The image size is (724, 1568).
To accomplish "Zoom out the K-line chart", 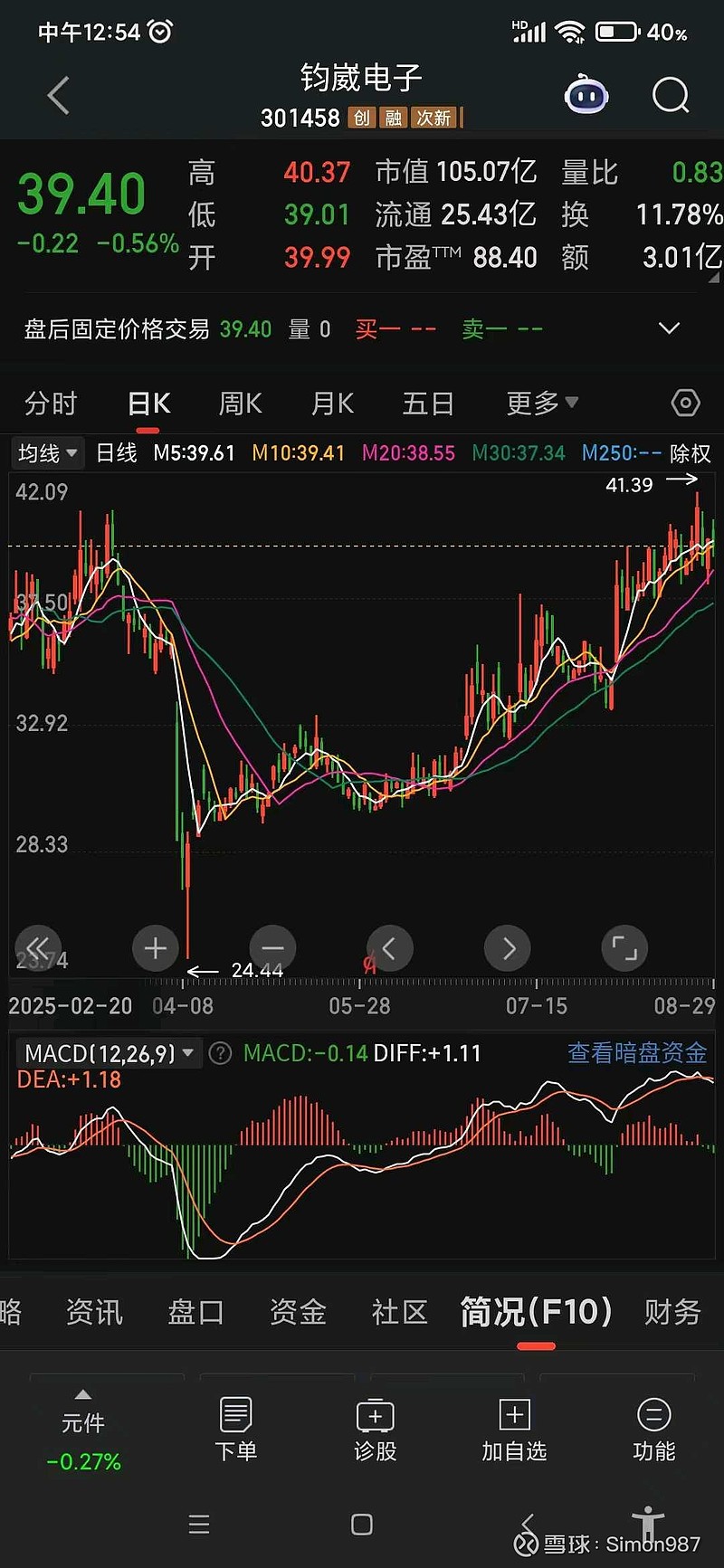I will tap(272, 948).
